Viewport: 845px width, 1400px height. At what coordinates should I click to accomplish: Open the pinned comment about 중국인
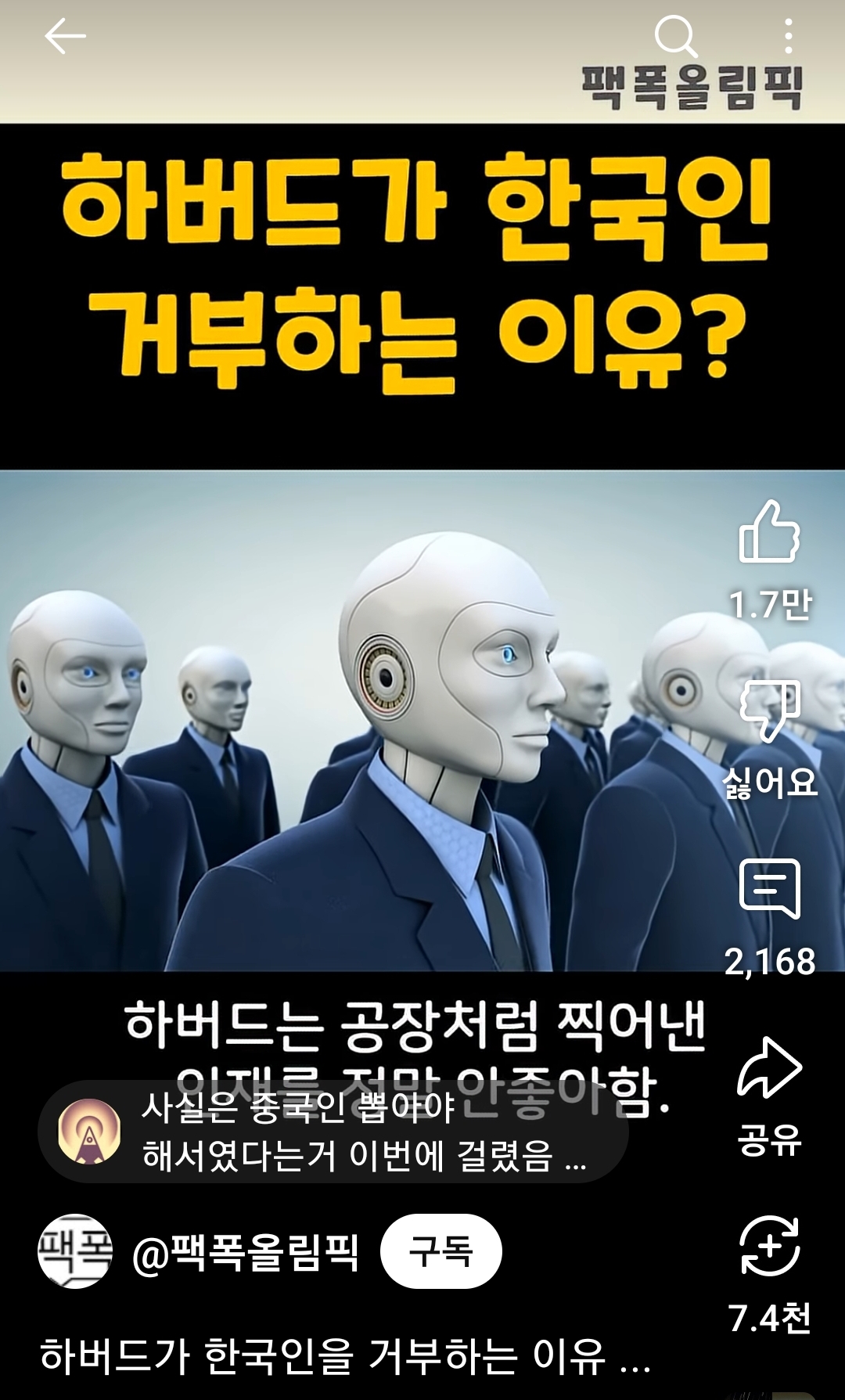pyautogui.click(x=333, y=1131)
